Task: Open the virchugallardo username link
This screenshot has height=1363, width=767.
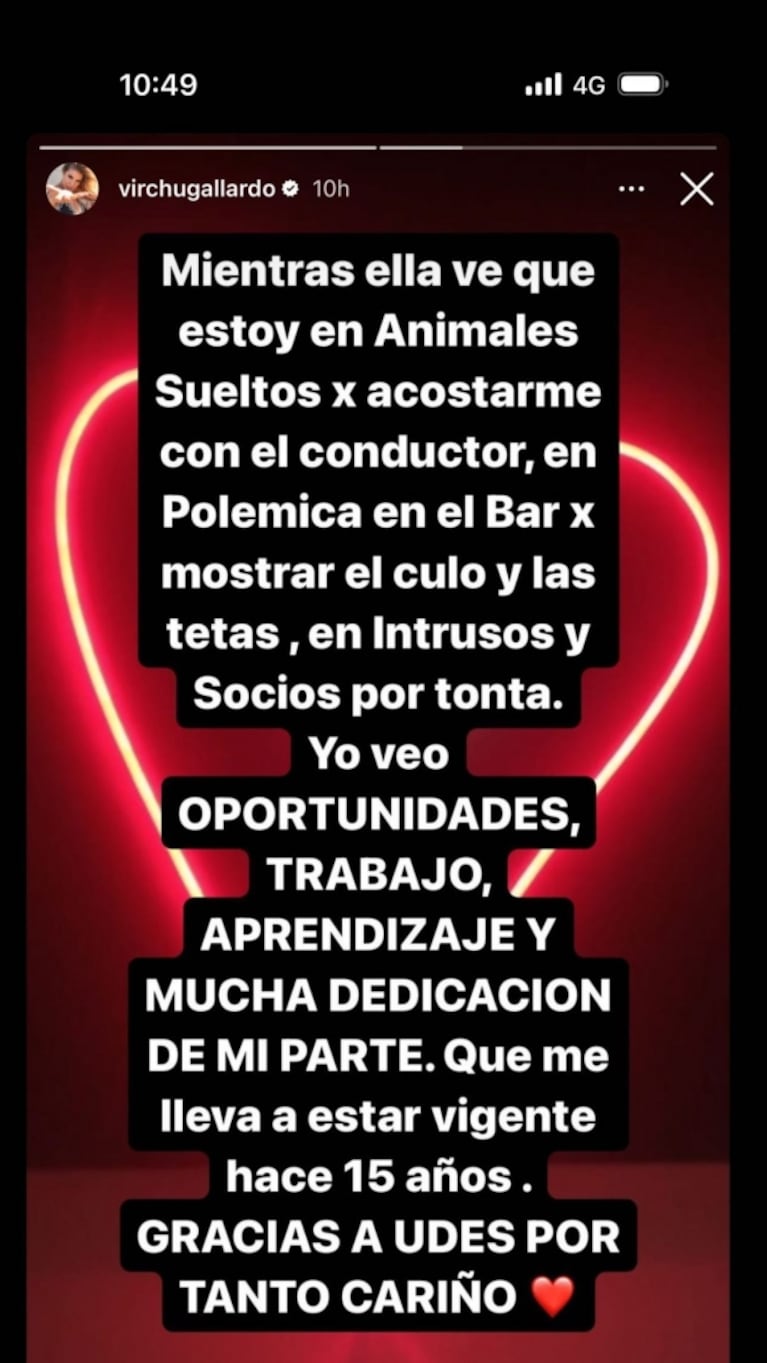Action: click(196, 189)
